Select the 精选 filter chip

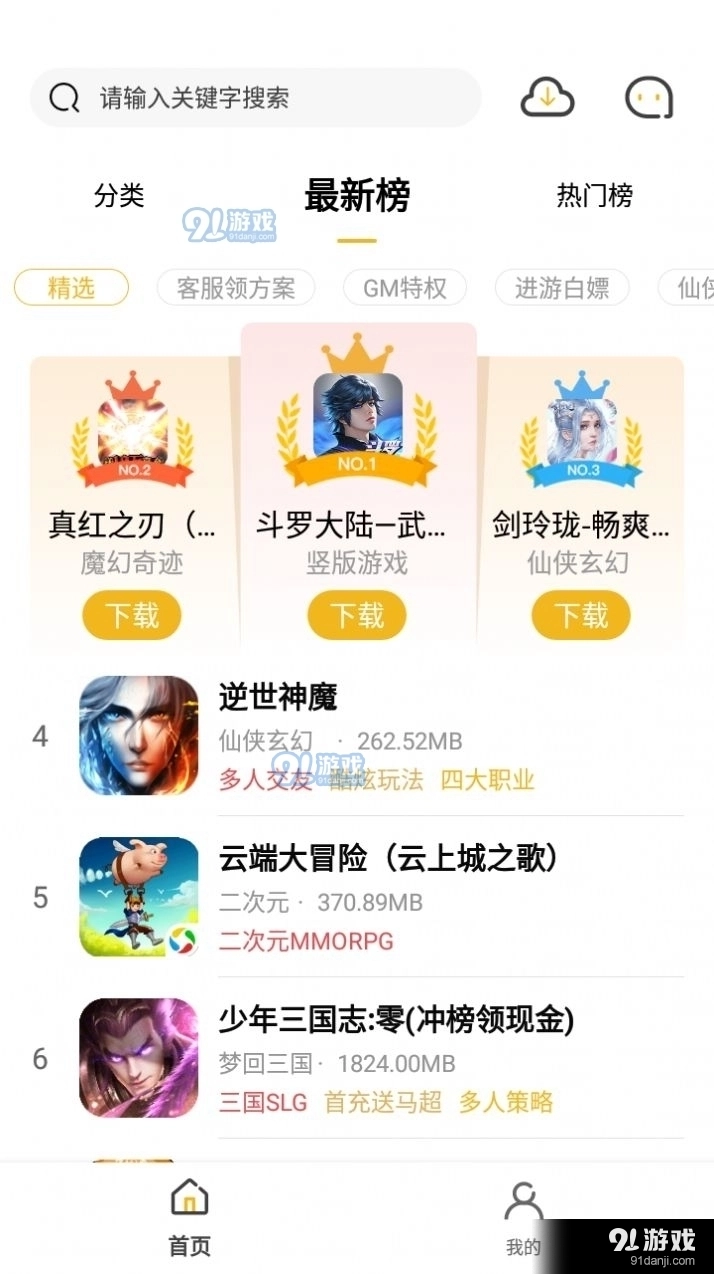pos(71,288)
